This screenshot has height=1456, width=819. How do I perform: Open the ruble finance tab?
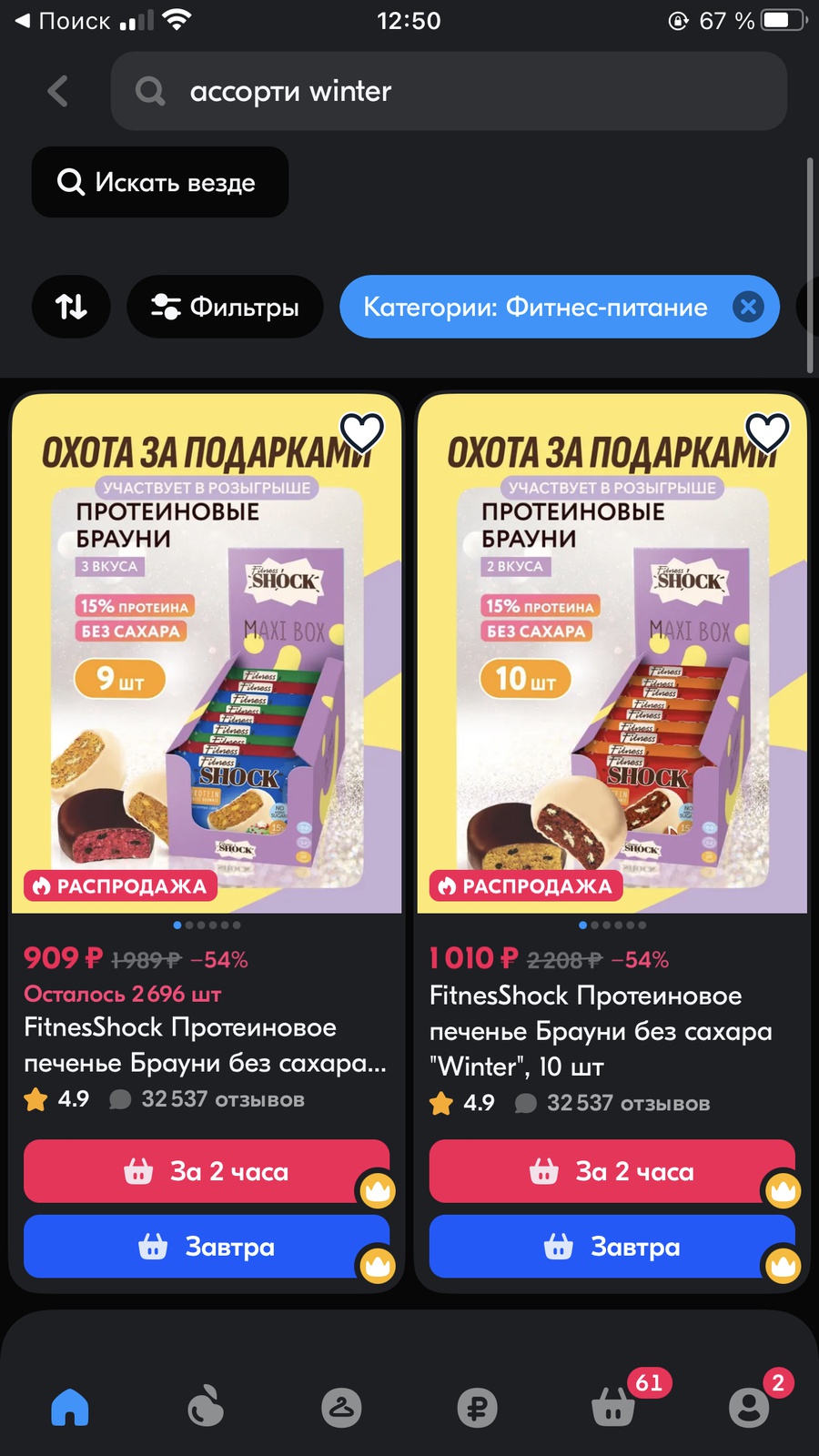pyautogui.click(x=477, y=1408)
